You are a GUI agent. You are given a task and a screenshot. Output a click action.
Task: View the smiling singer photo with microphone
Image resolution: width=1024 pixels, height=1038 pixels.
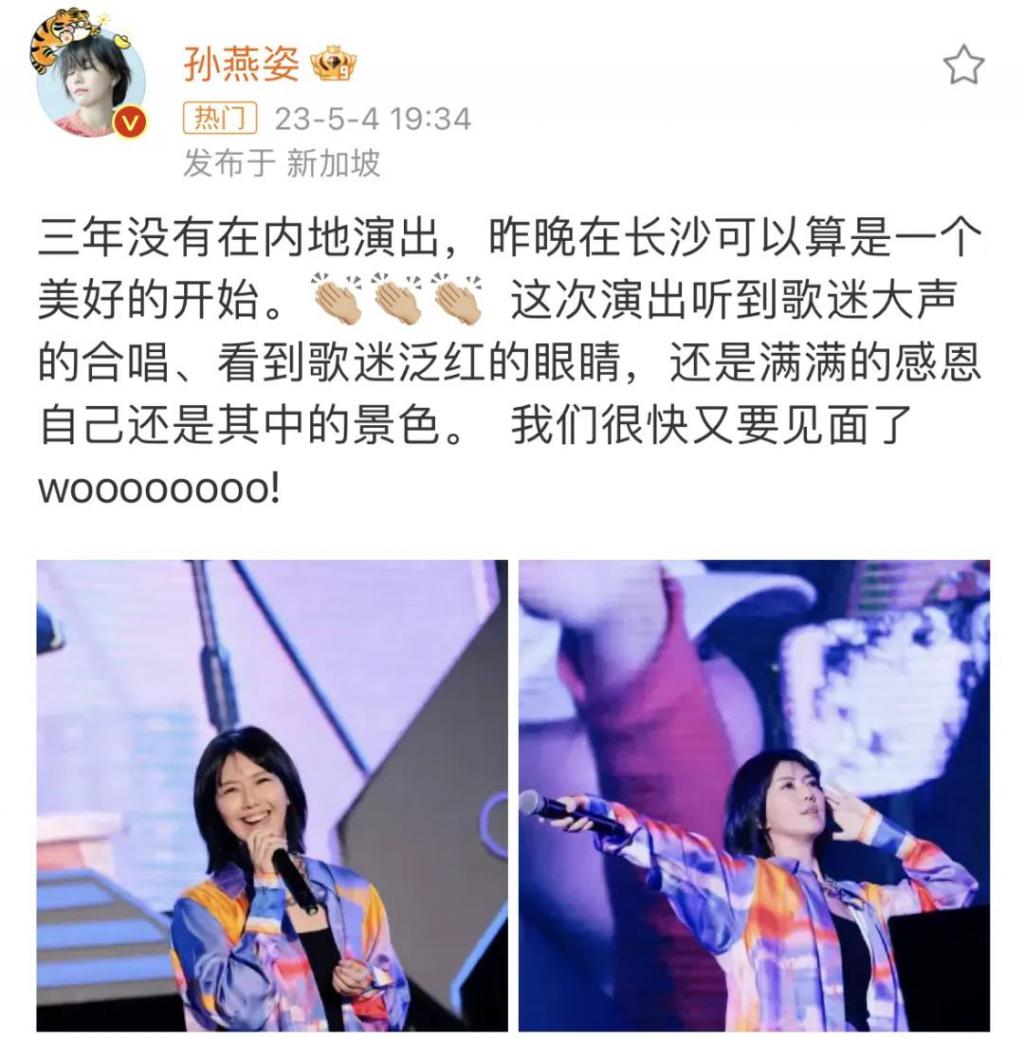(x=272, y=795)
